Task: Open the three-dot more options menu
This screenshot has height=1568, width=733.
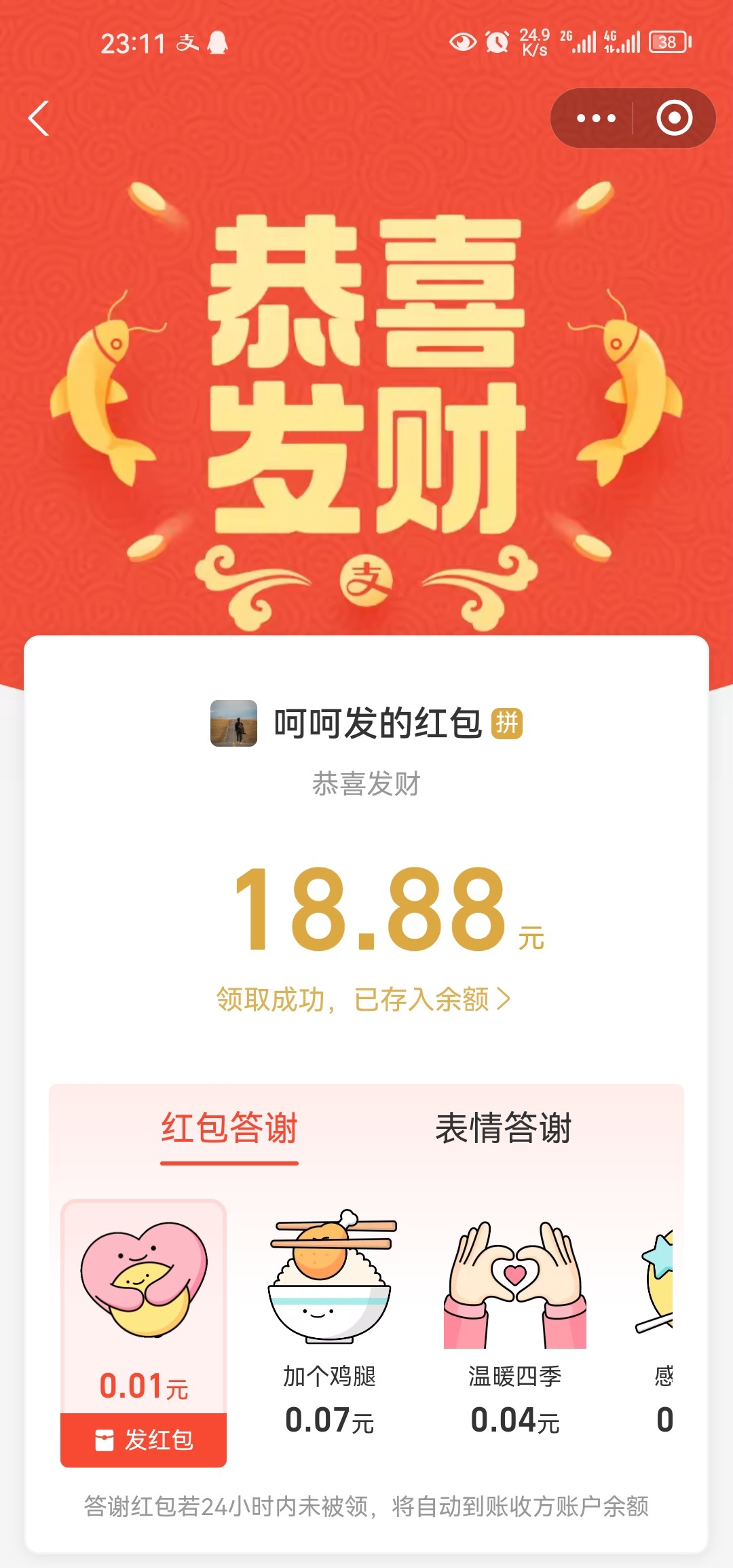Action: 595,118
